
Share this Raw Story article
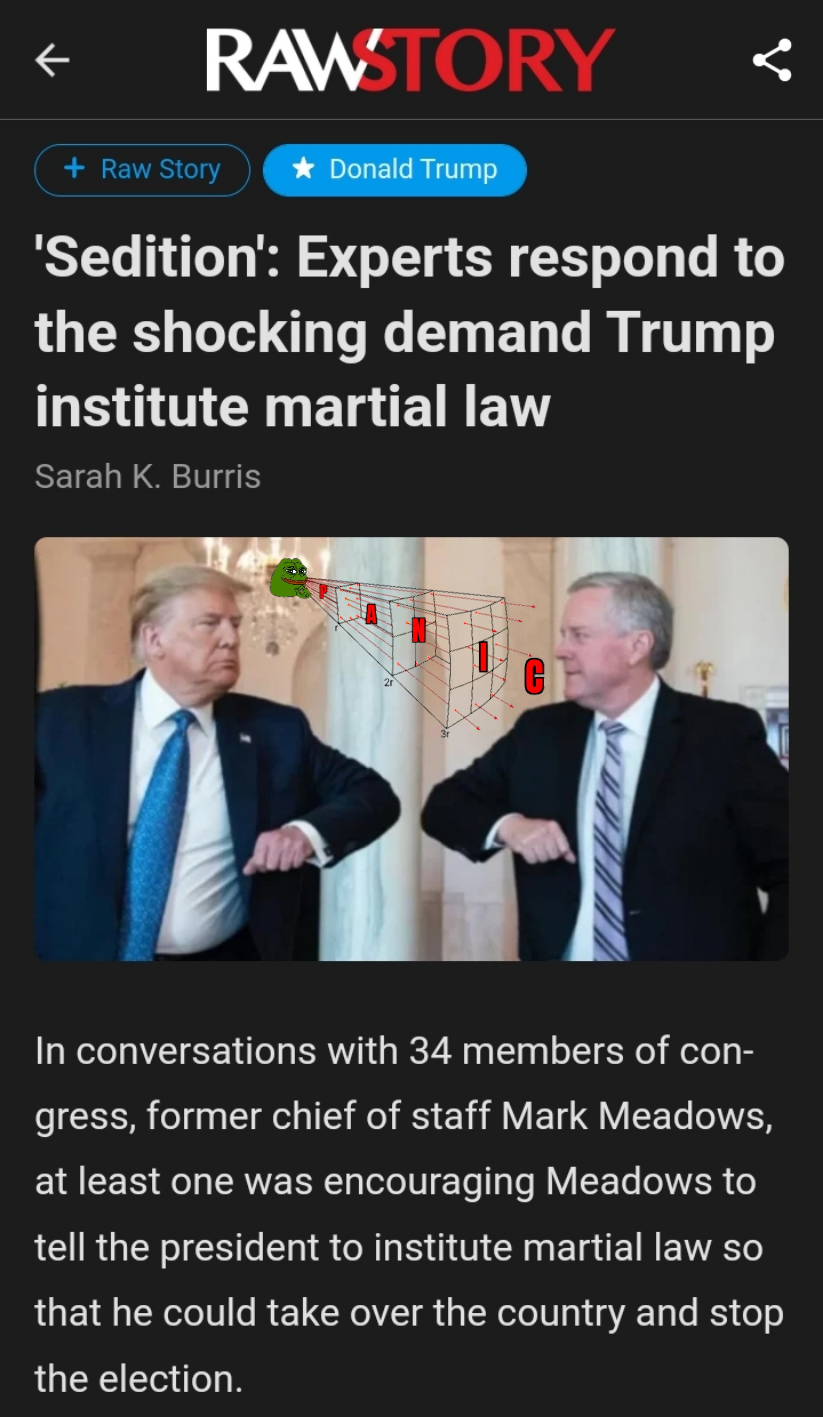click(772, 60)
